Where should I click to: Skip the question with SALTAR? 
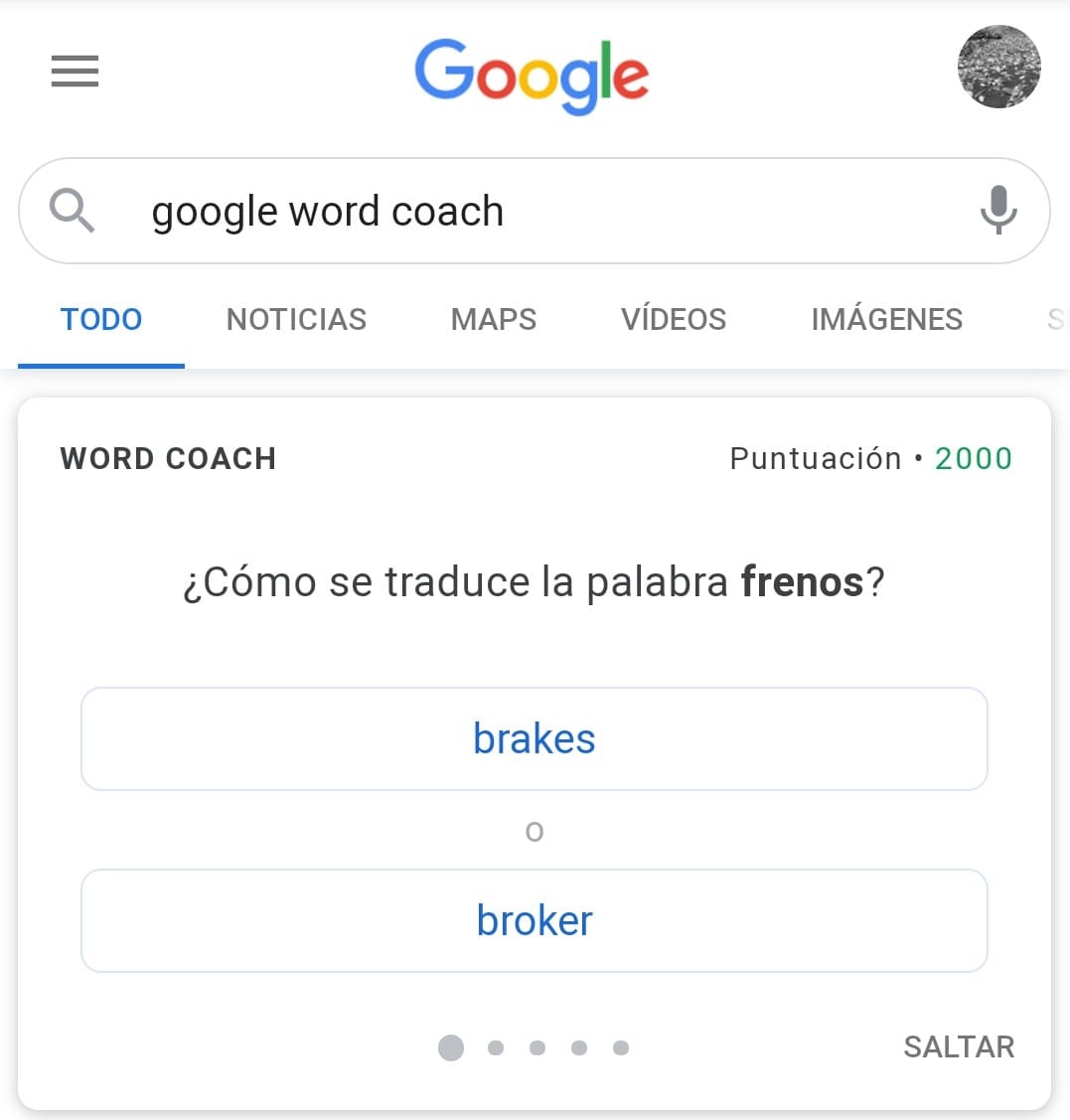pos(958,1046)
